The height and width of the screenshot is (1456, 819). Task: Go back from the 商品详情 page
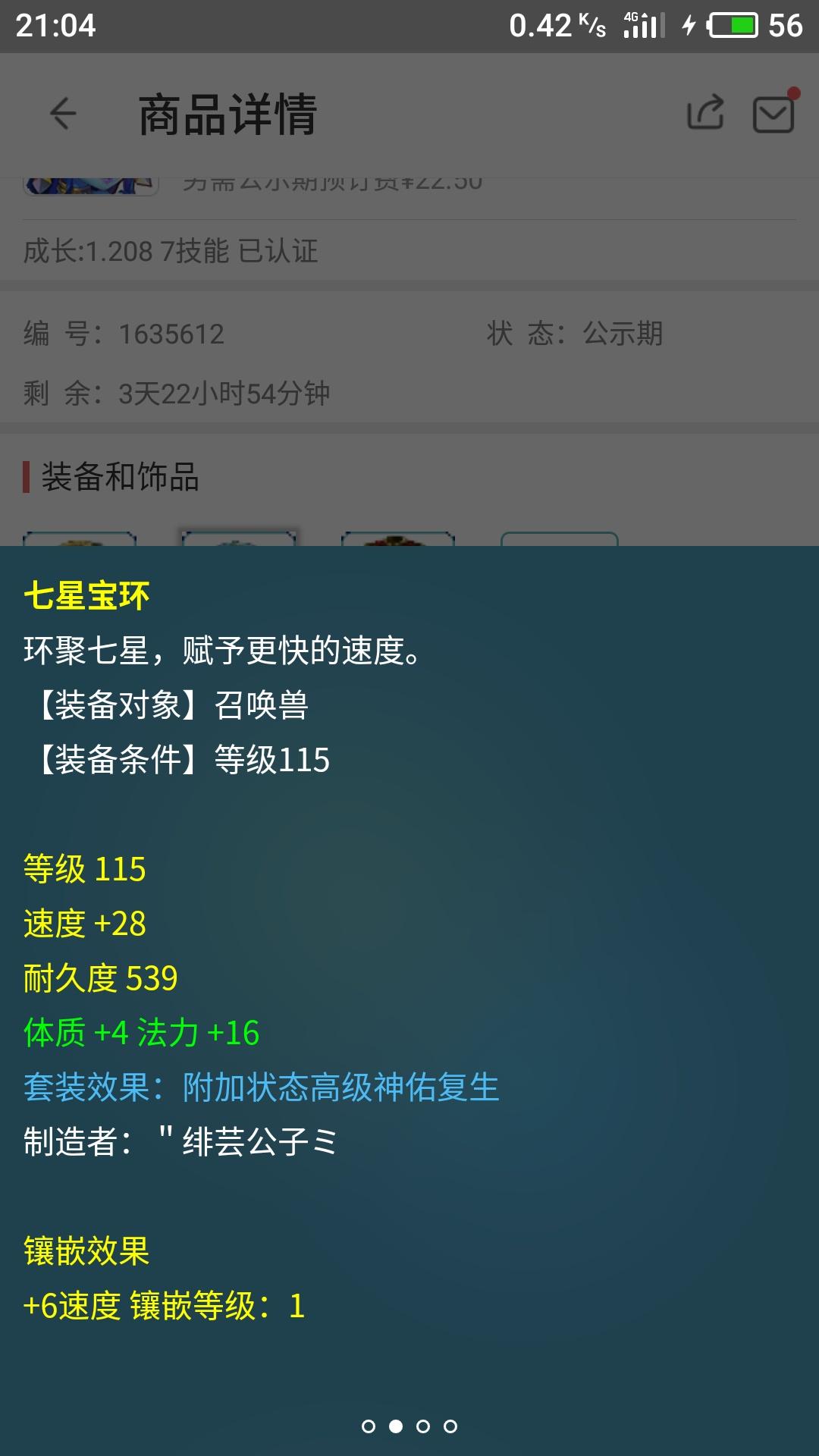[63, 115]
